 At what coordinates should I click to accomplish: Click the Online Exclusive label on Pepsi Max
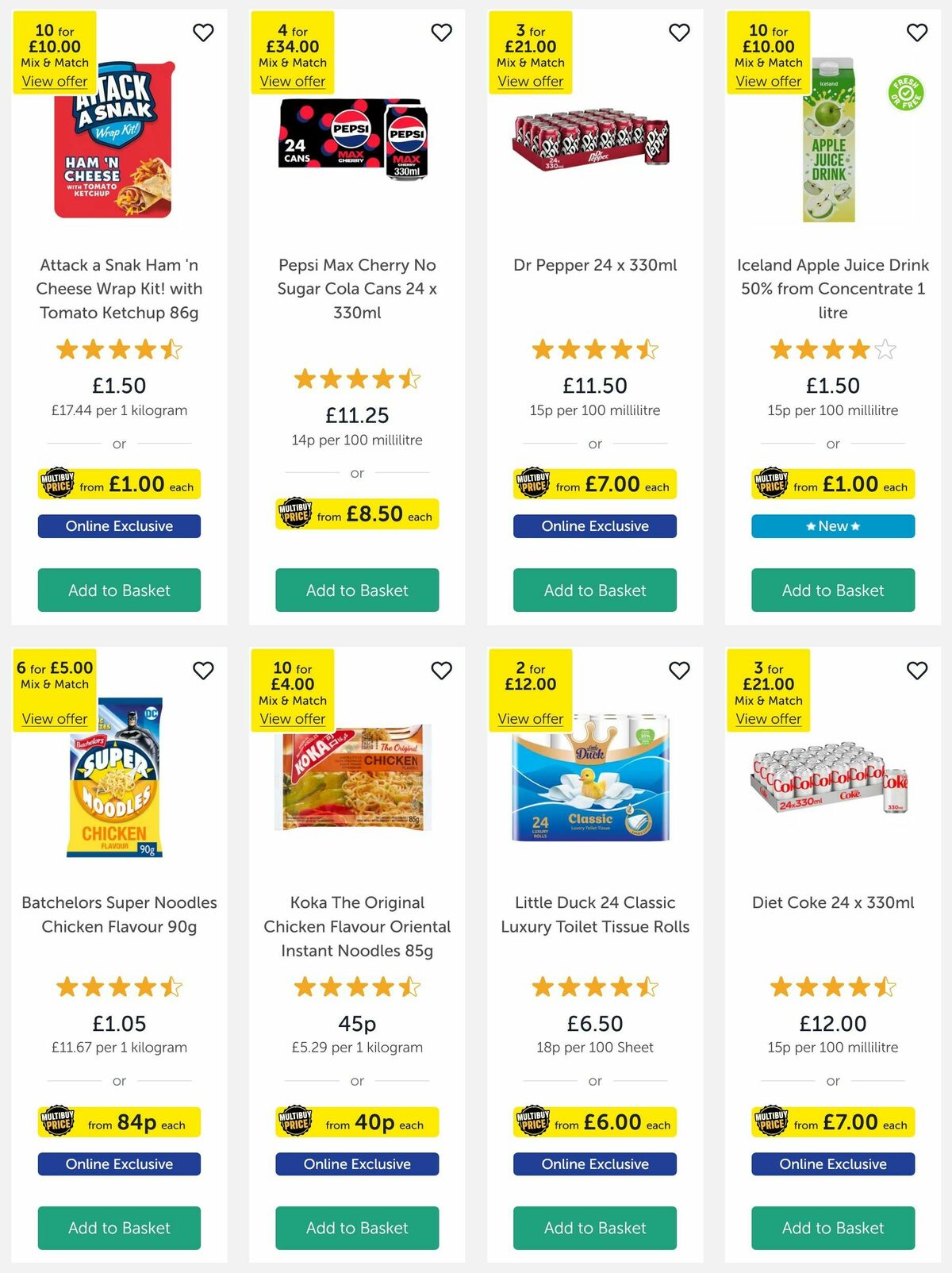pos(356,526)
